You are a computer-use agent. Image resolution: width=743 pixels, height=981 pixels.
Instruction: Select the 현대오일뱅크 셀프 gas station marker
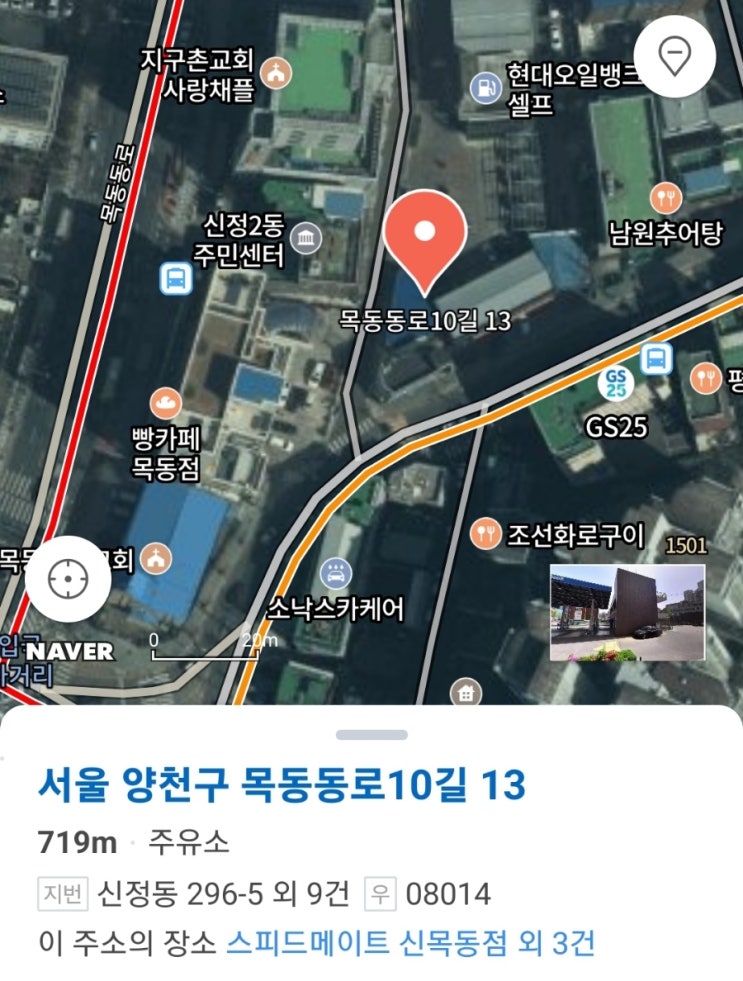(485, 88)
